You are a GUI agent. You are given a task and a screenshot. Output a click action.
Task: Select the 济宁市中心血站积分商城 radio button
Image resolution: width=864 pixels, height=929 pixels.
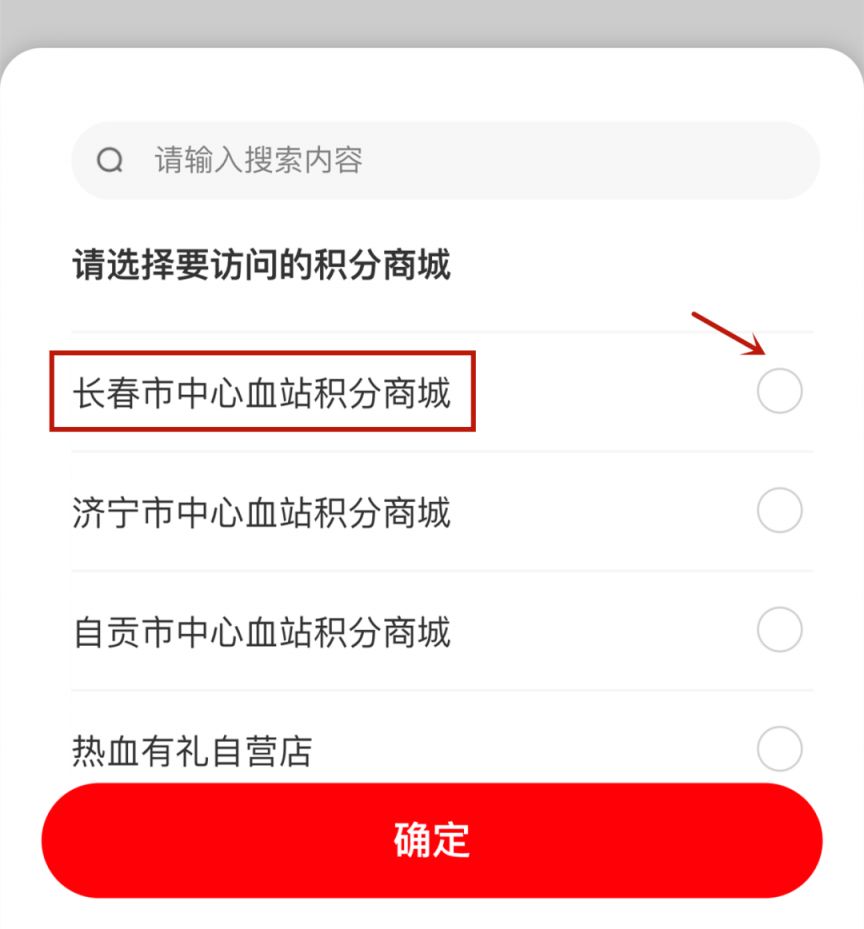pos(779,511)
